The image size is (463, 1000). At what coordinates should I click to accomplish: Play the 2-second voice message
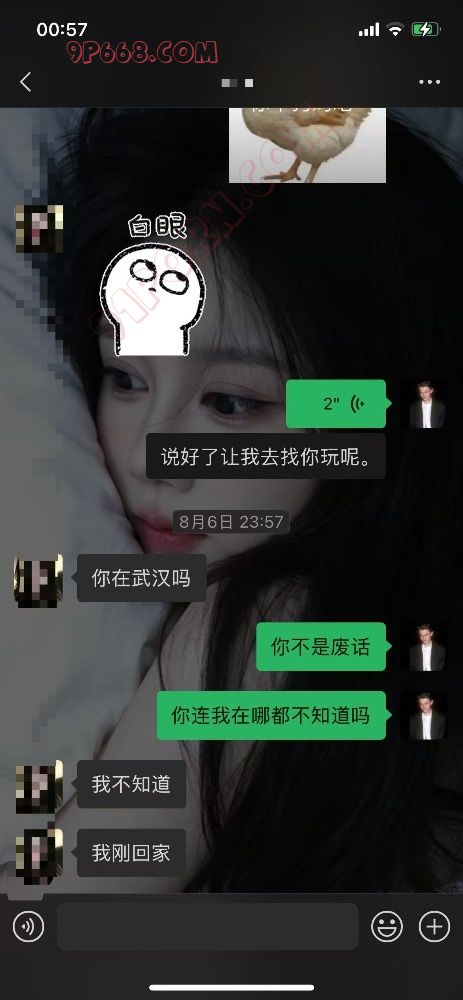click(x=336, y=404)
